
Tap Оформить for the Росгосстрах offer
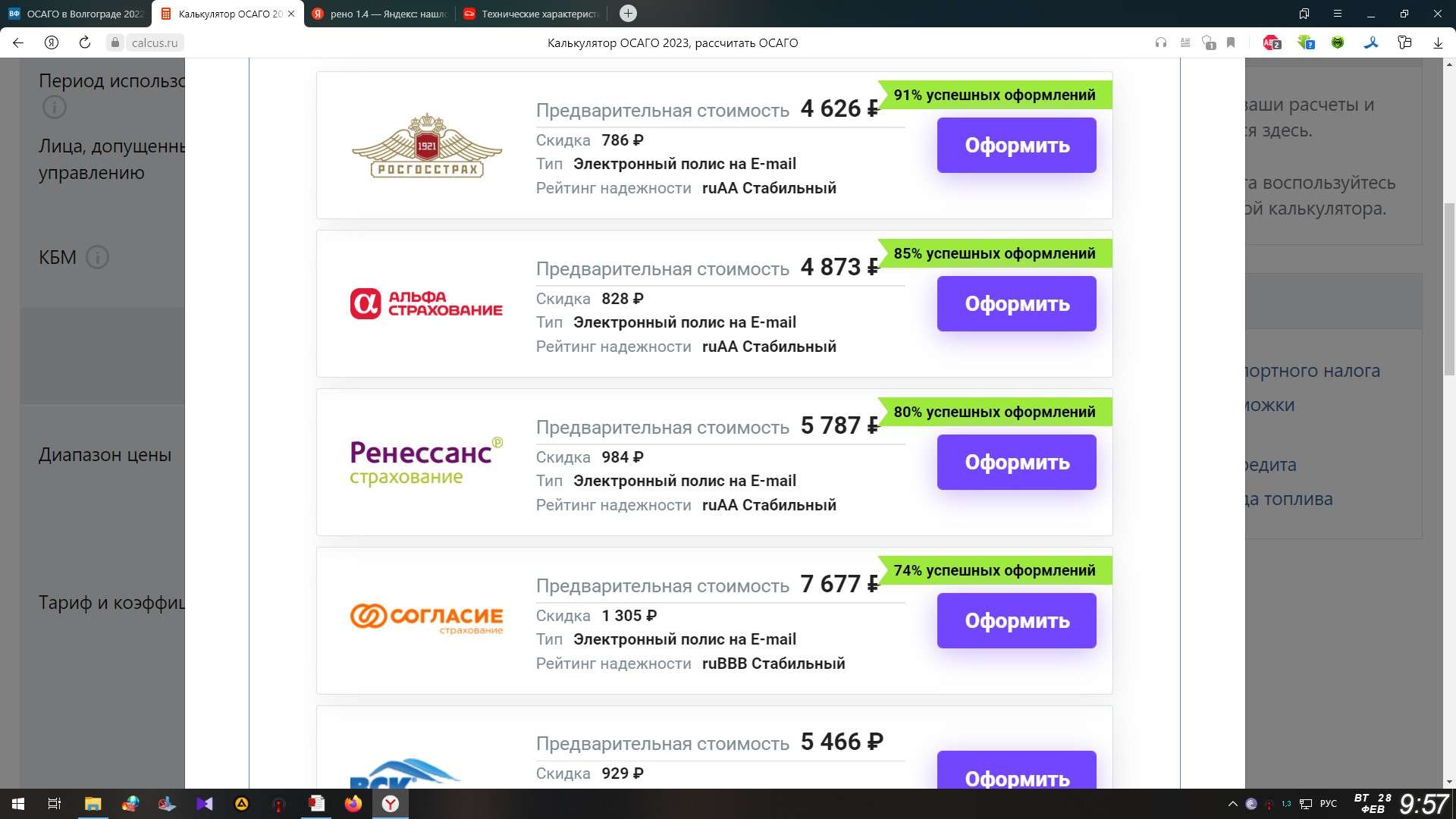point(1016,145)
